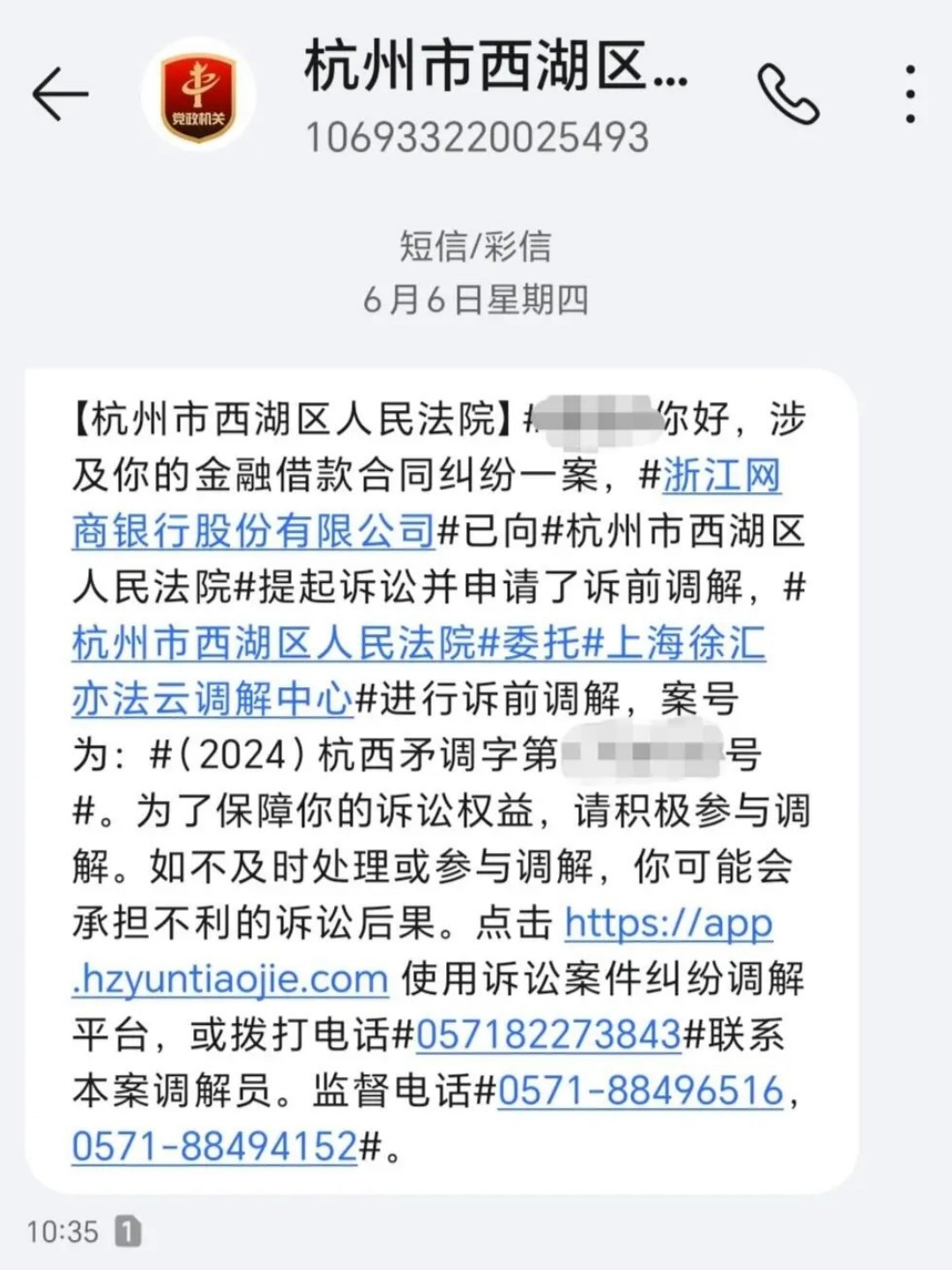This screenshot has width=952, height=1270.
Task: Dial supervision number 0571-88496516
Action: tap(641, 1091)
